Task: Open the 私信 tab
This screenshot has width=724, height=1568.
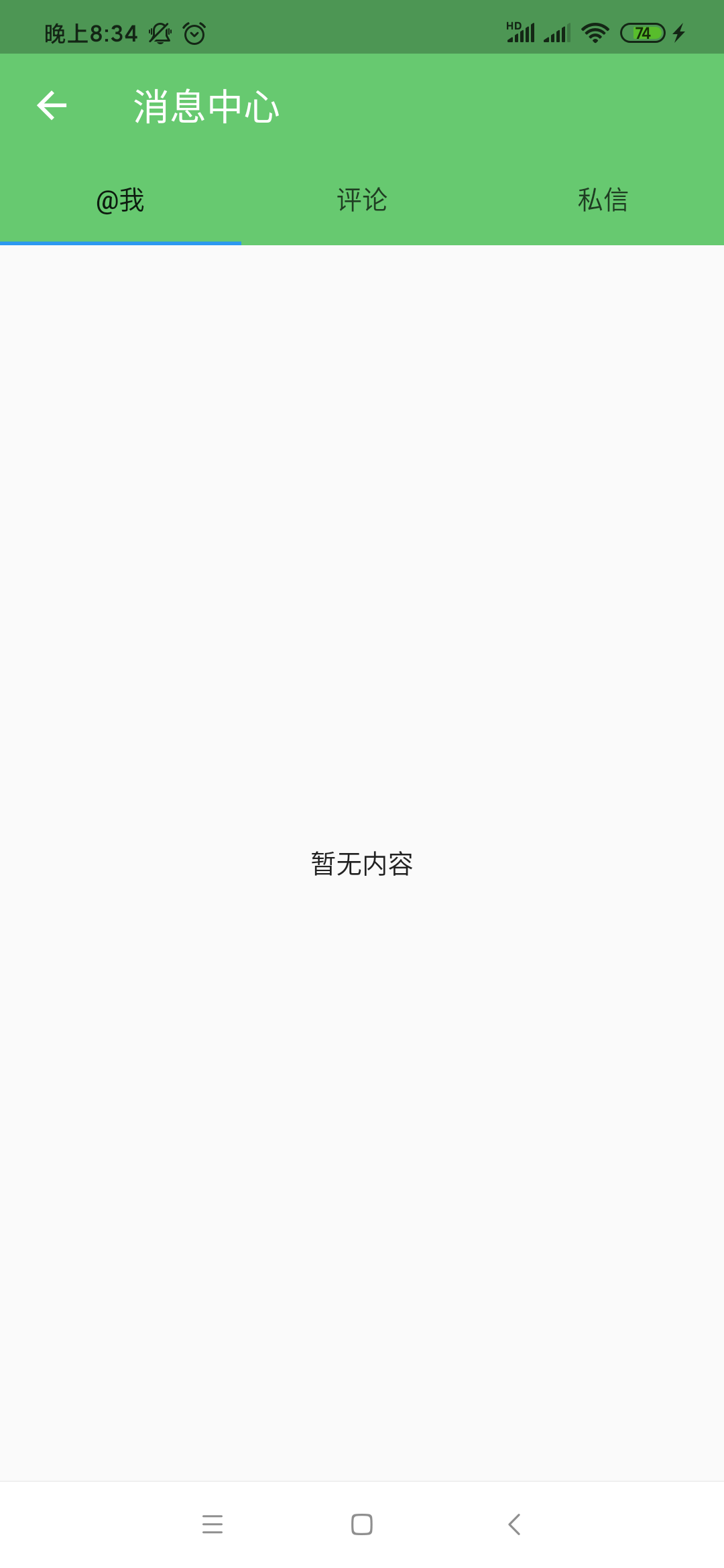Action: click(603, 200)
